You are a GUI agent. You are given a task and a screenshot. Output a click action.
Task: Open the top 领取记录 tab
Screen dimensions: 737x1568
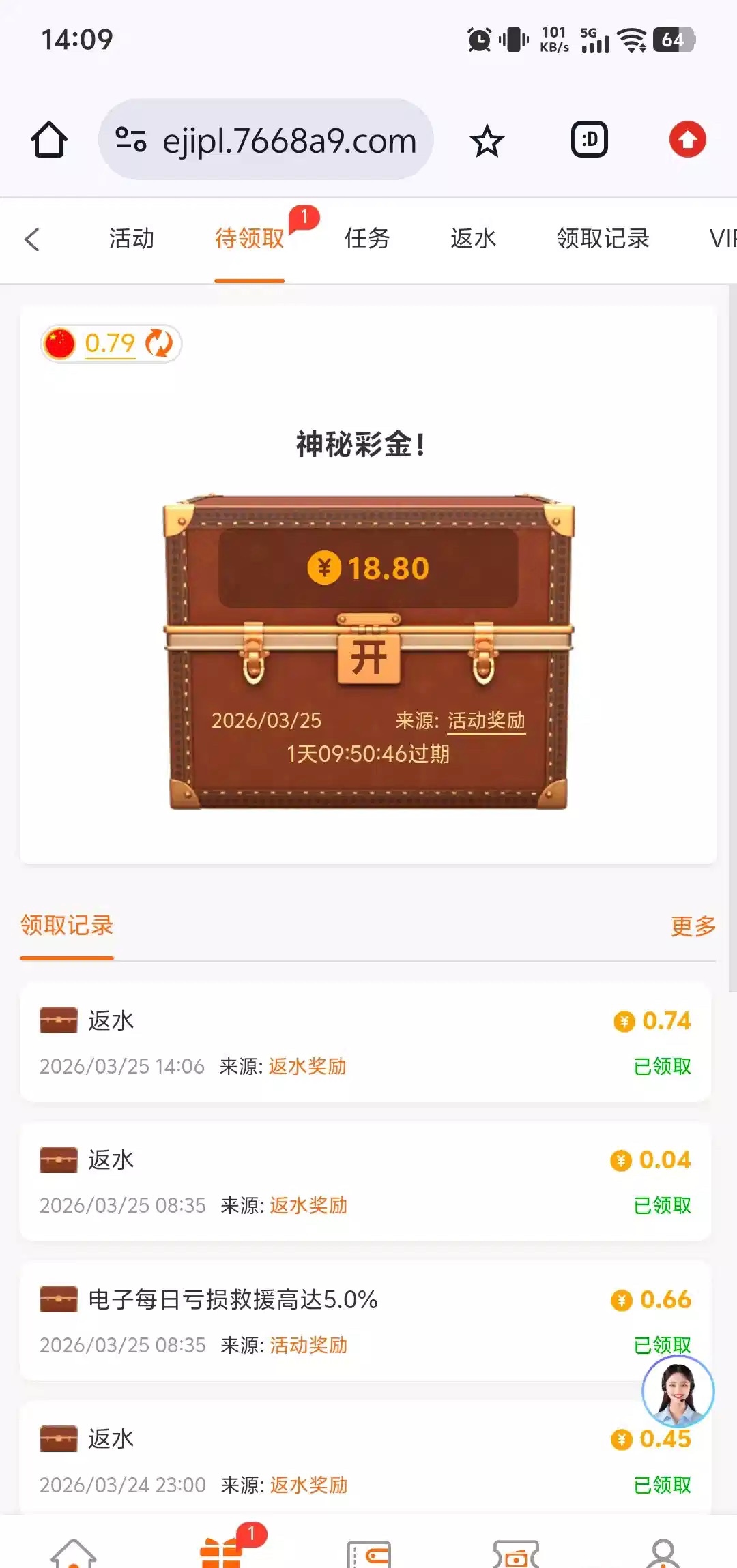[603, 239]
